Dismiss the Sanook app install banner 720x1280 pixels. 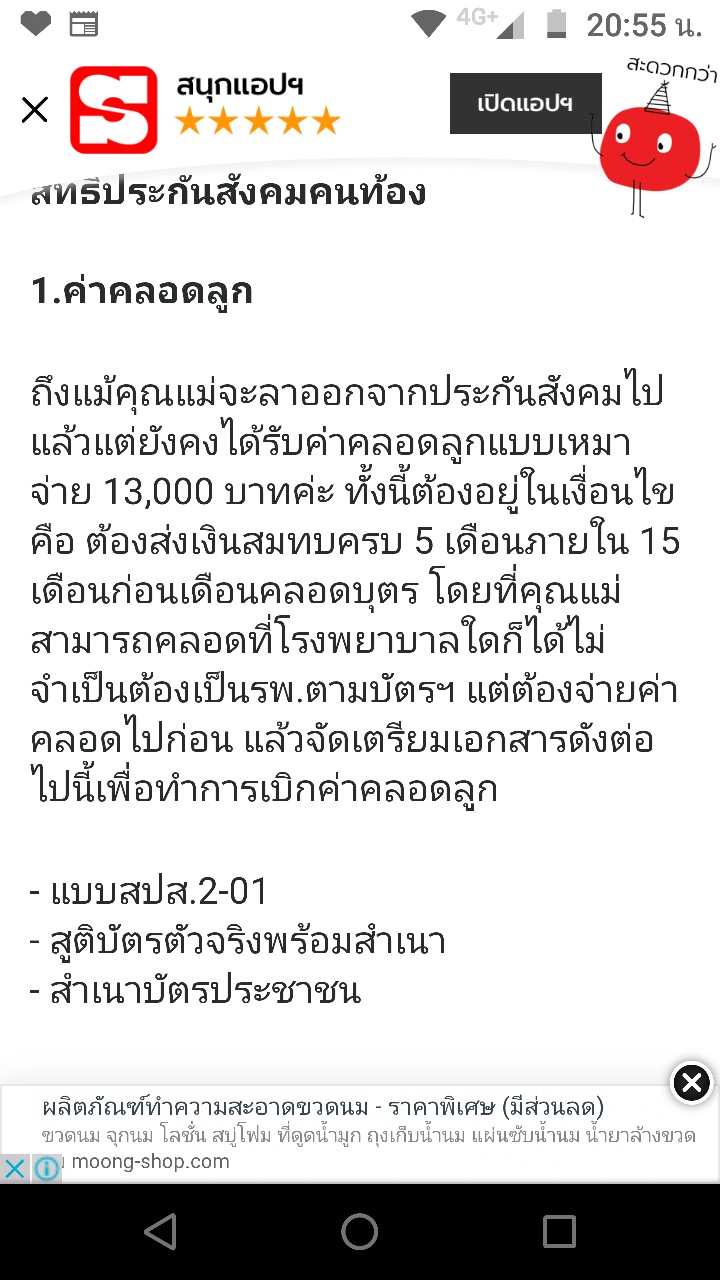pyautogui.click(x=35, y=110)
